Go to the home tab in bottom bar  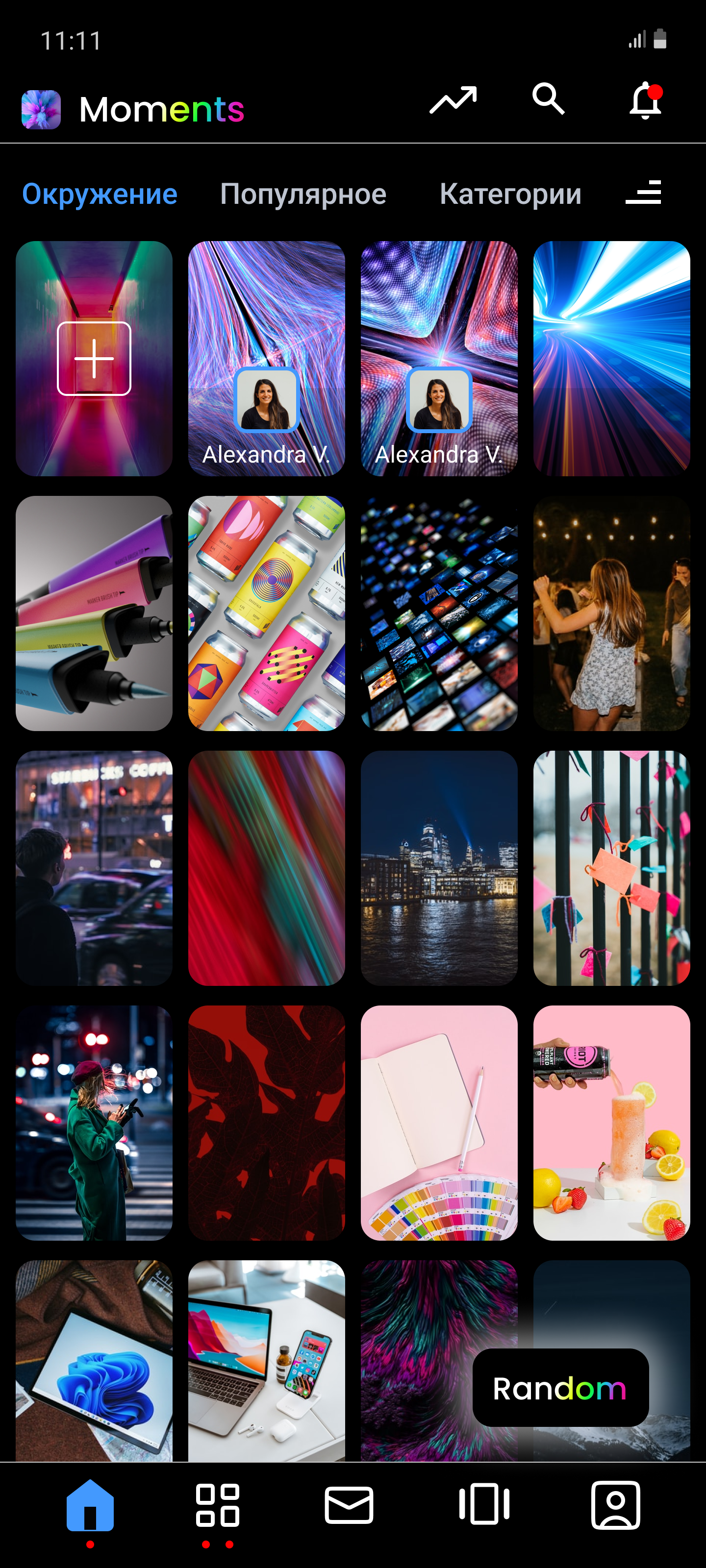coord(90,1505)
